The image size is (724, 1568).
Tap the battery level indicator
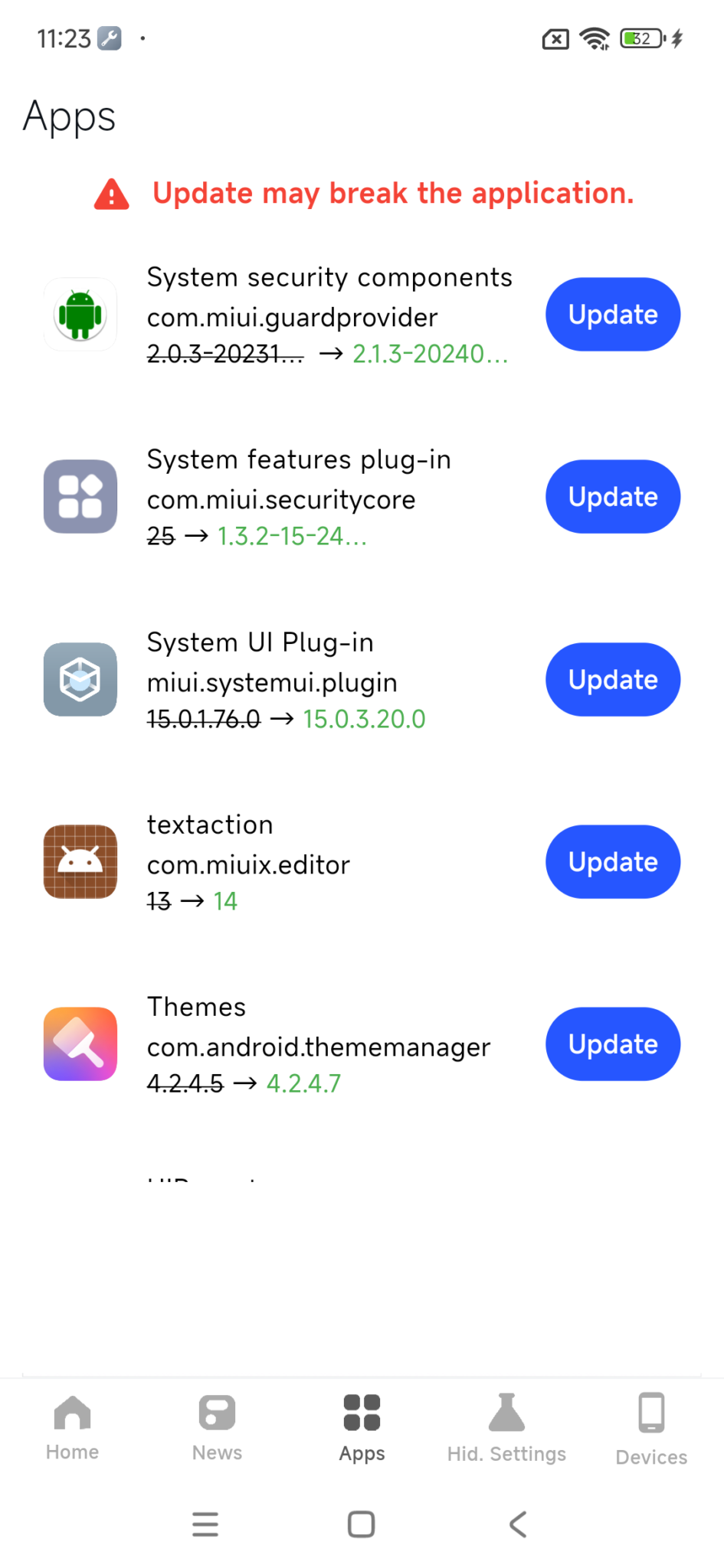tap(640, 38)
